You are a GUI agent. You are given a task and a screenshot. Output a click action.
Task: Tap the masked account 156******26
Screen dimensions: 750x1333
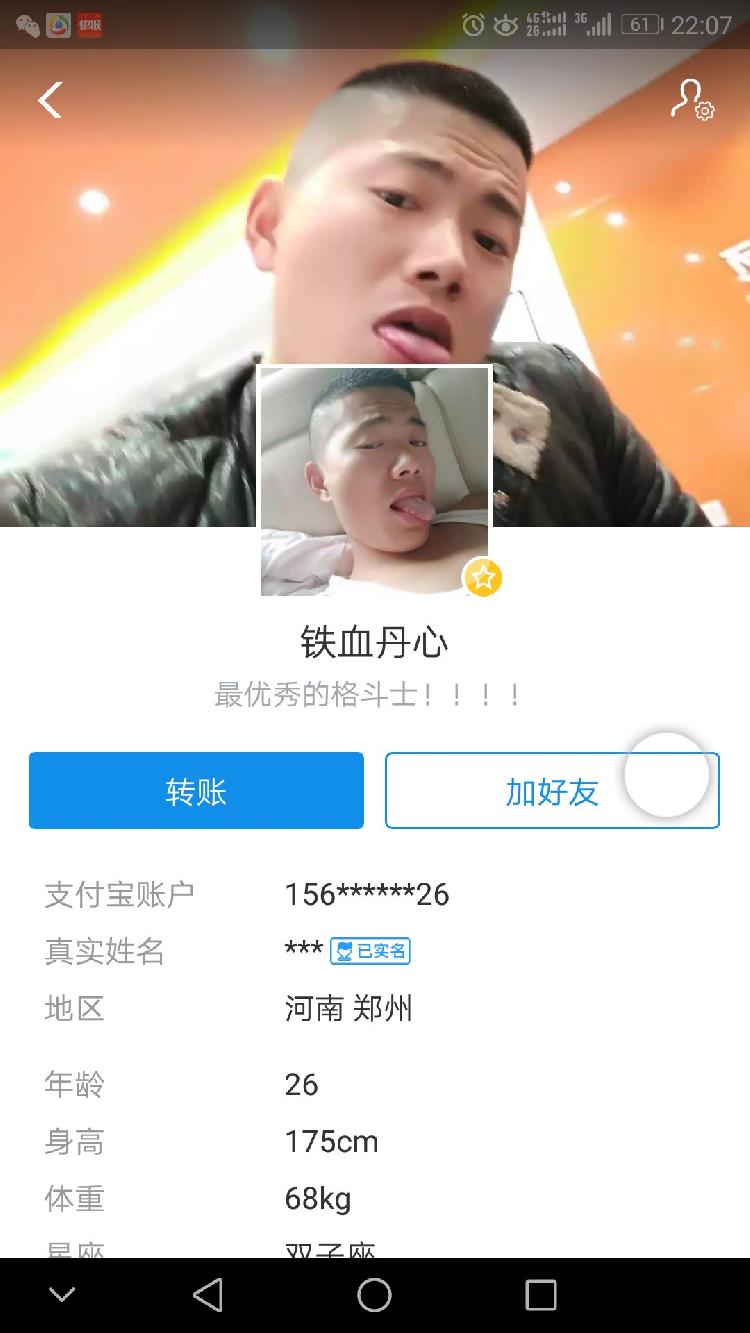click(x=366, y=894)
